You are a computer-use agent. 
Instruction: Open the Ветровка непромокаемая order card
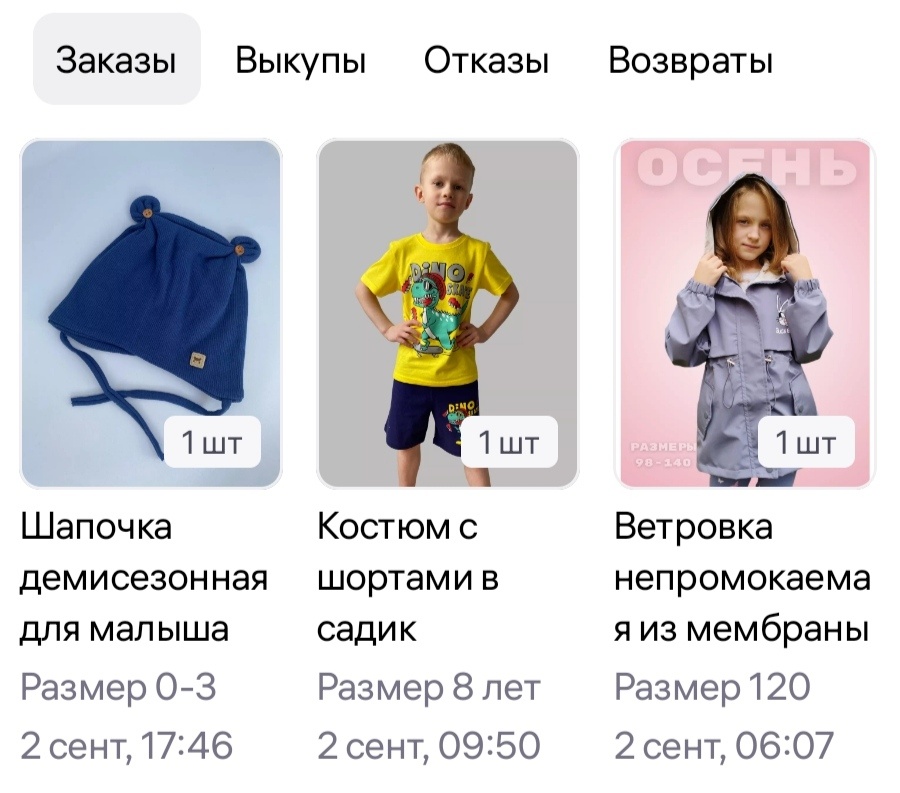point(744,314)
